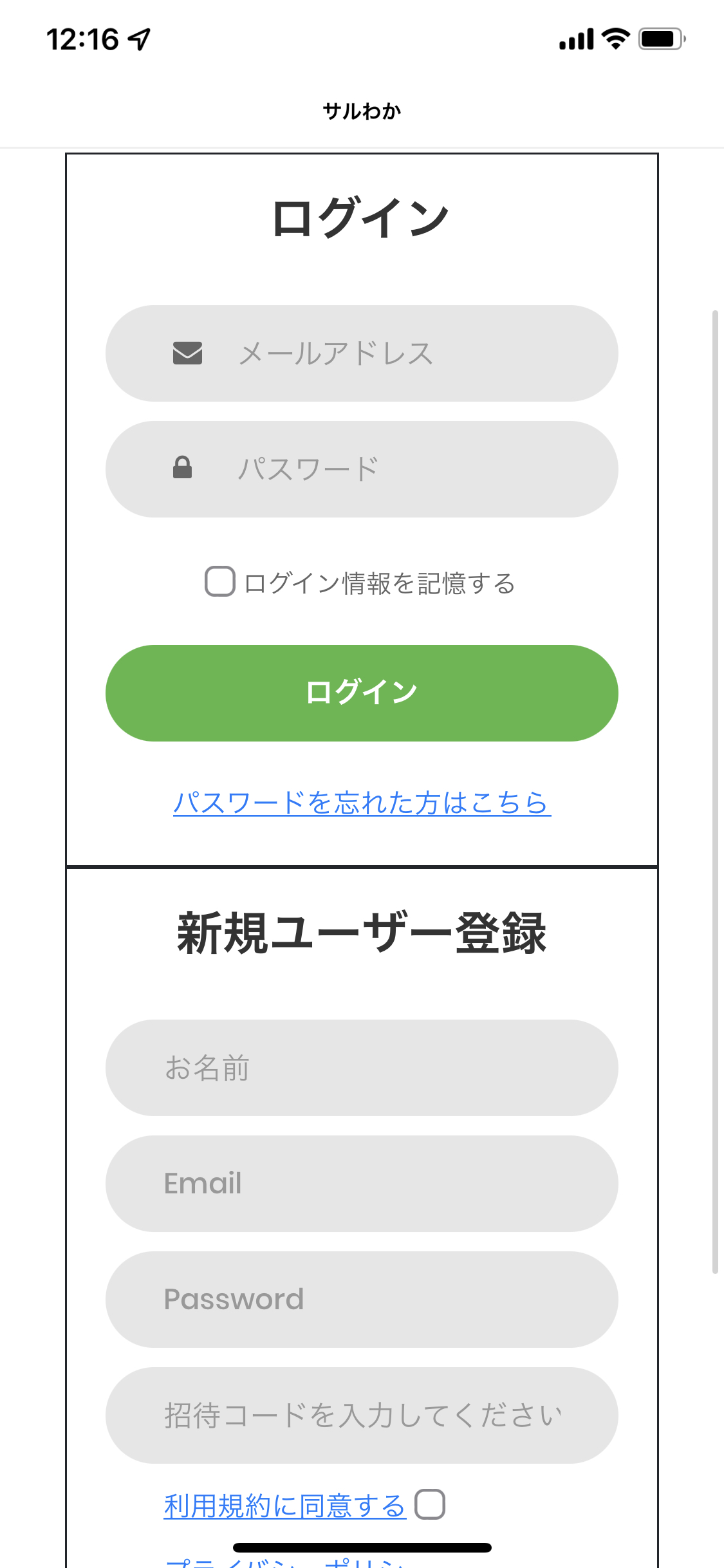Tap the 招待コード input field
Viewport: 724px width, 1568px height.
tap(362, 1415)
